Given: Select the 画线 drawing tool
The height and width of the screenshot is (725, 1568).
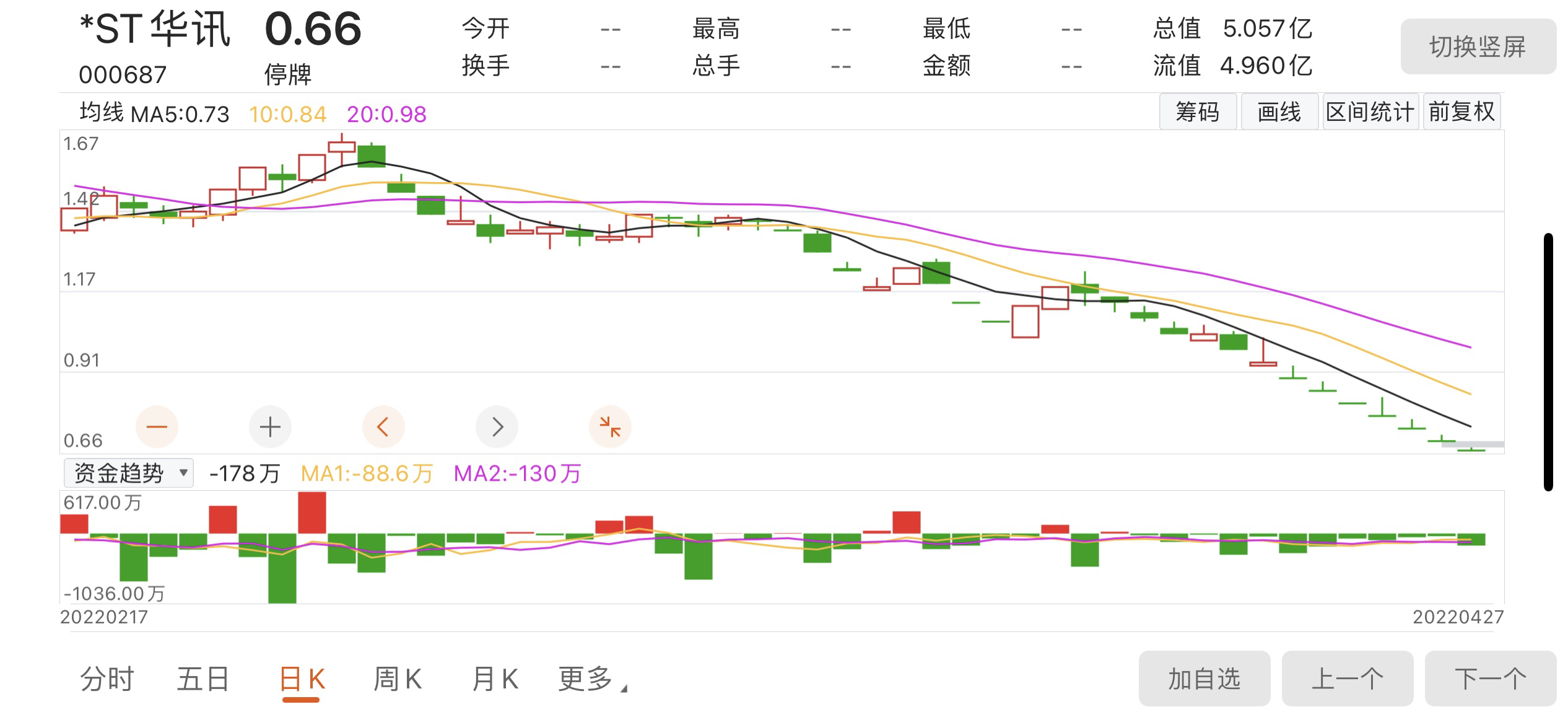Looking at the screenshot, I should pyautogui.click(x=1279, y=112).
